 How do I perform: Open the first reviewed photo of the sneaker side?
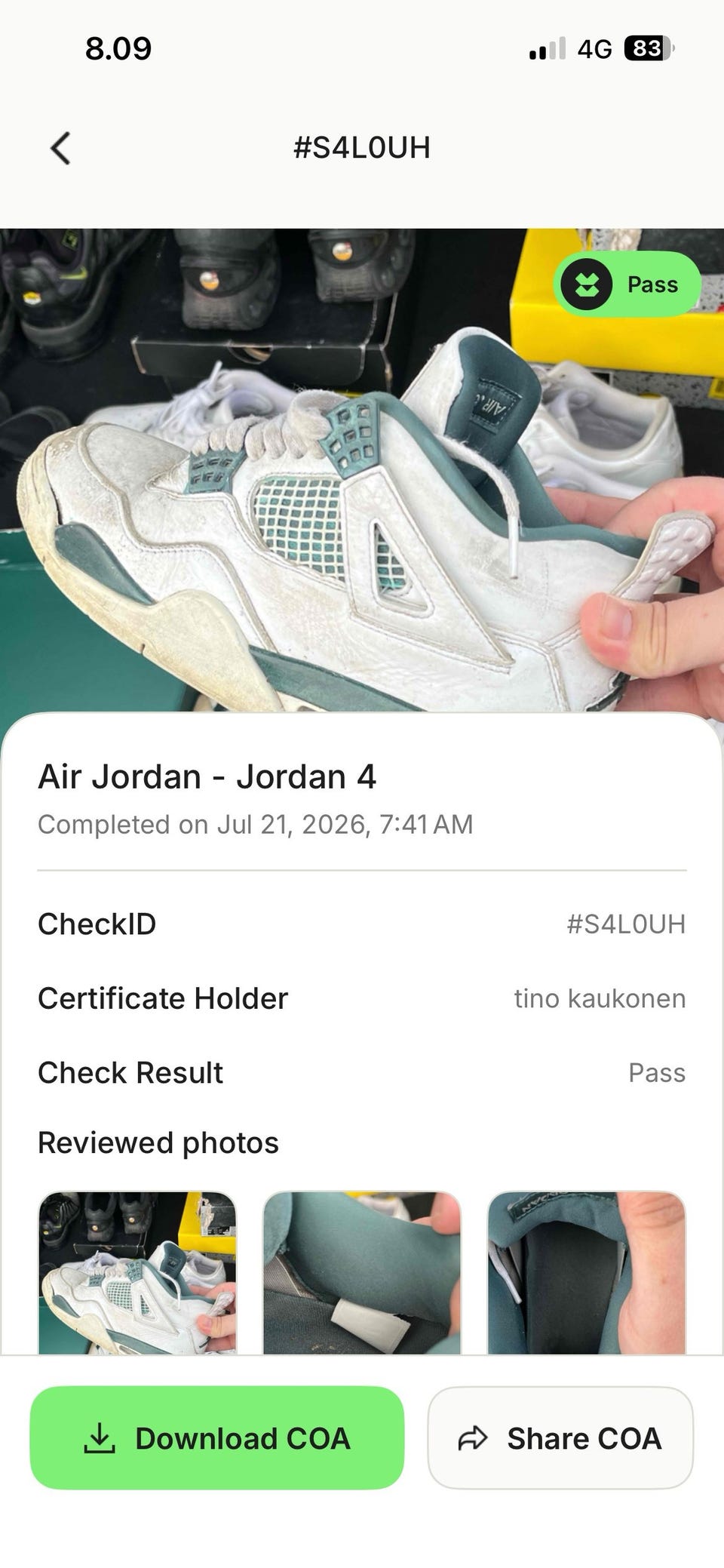[x=137, y=1273]
